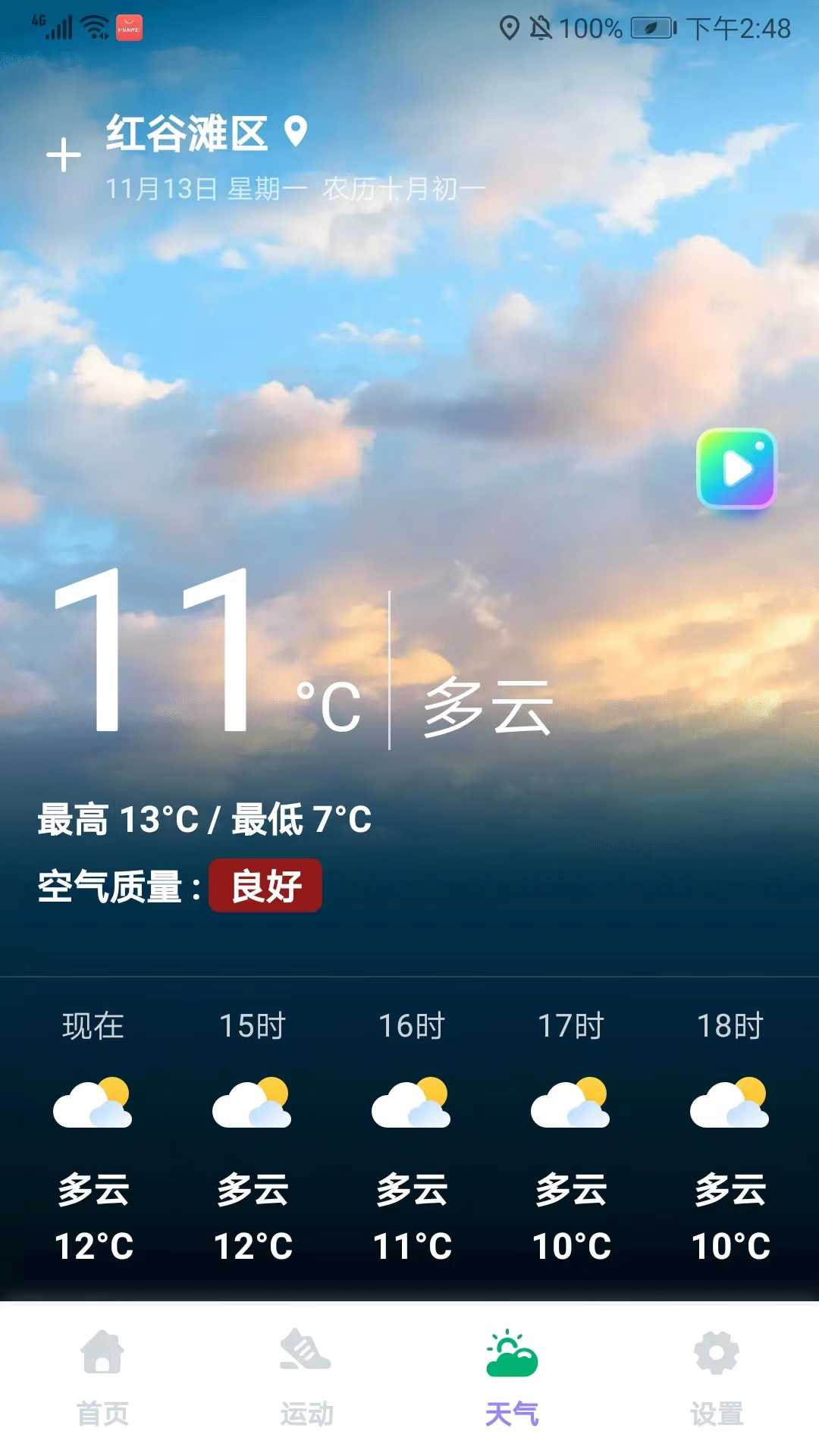Open location selector 红谷滩区

point(205,133)
